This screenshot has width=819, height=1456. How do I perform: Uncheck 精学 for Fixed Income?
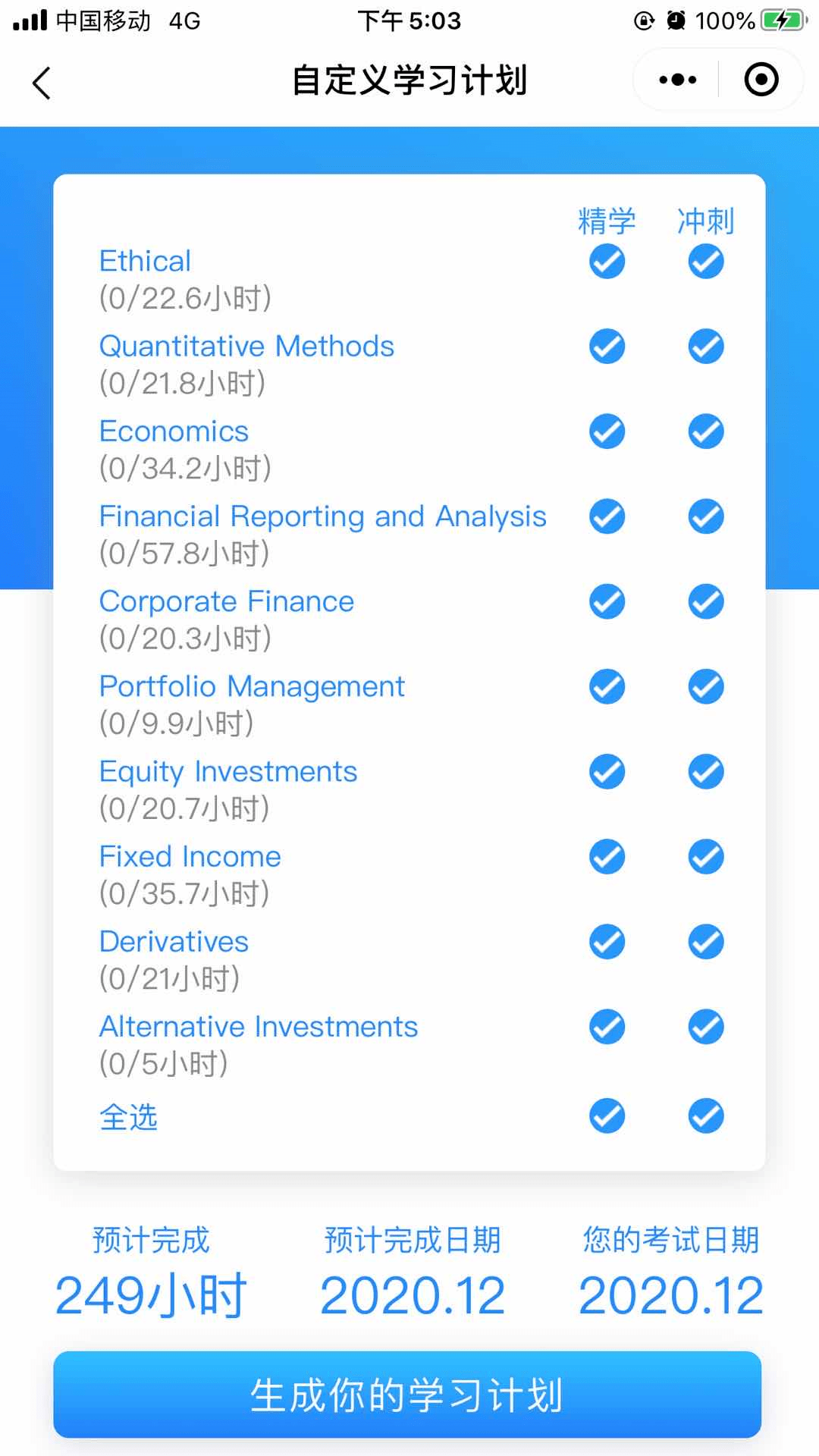[607, 857]
